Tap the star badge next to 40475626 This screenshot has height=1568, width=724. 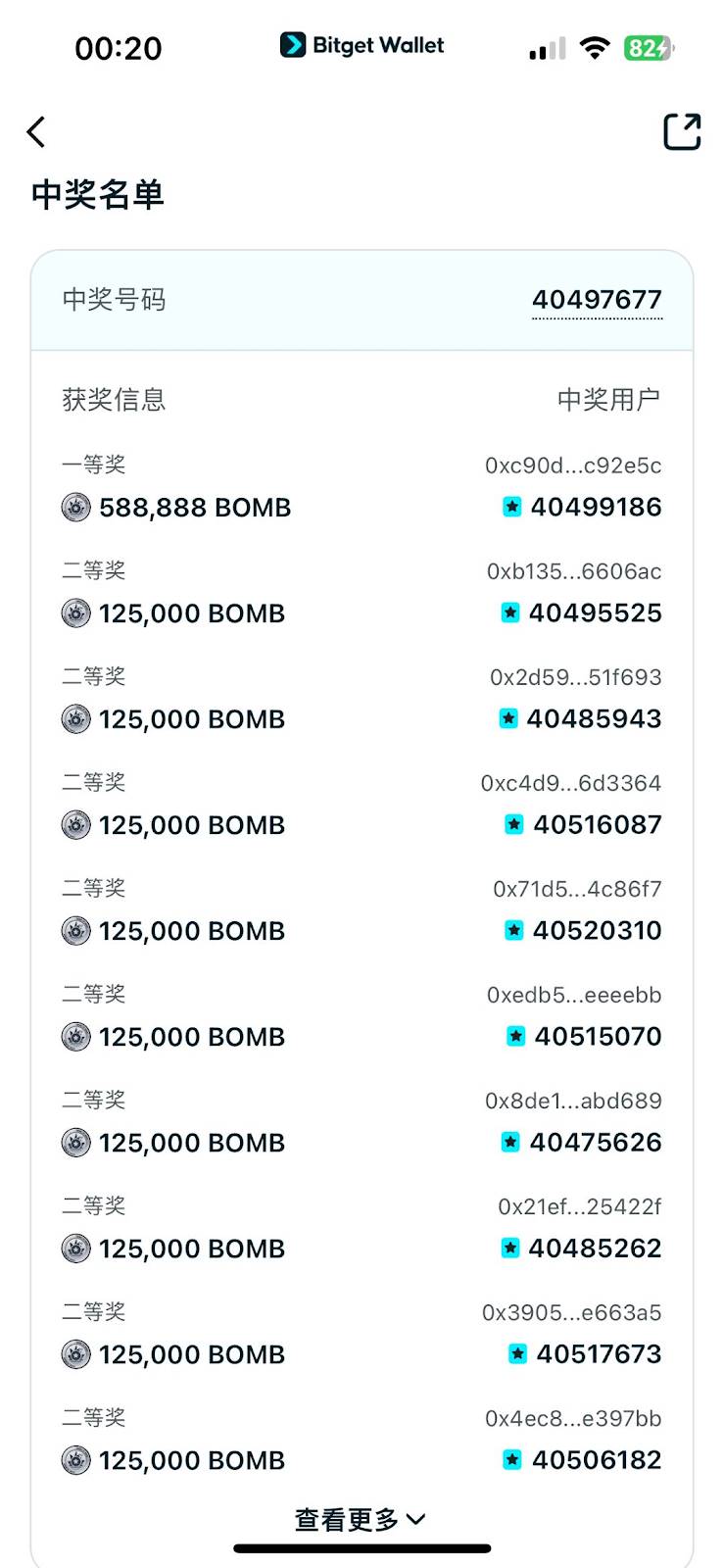click(510, 1143)
